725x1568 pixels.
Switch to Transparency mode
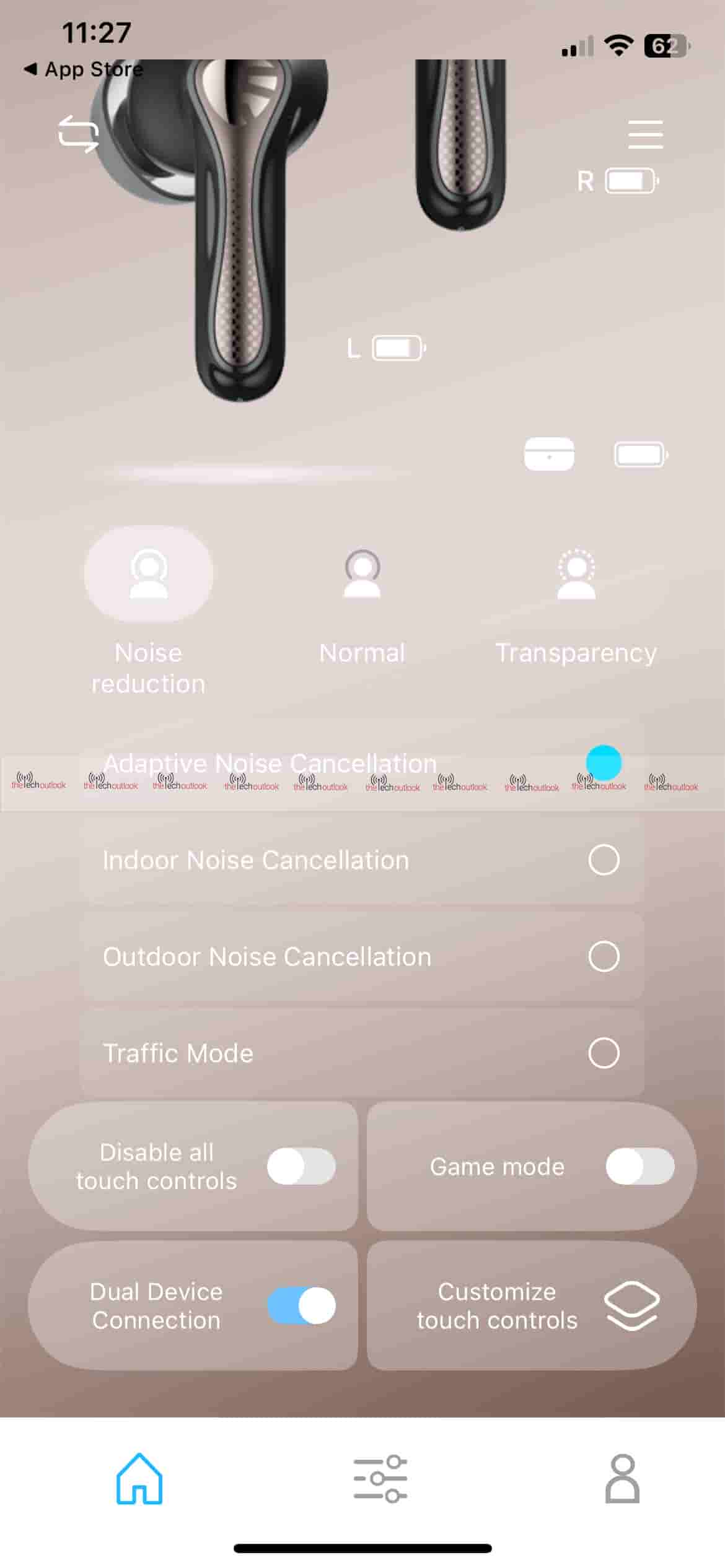(576, 574)
